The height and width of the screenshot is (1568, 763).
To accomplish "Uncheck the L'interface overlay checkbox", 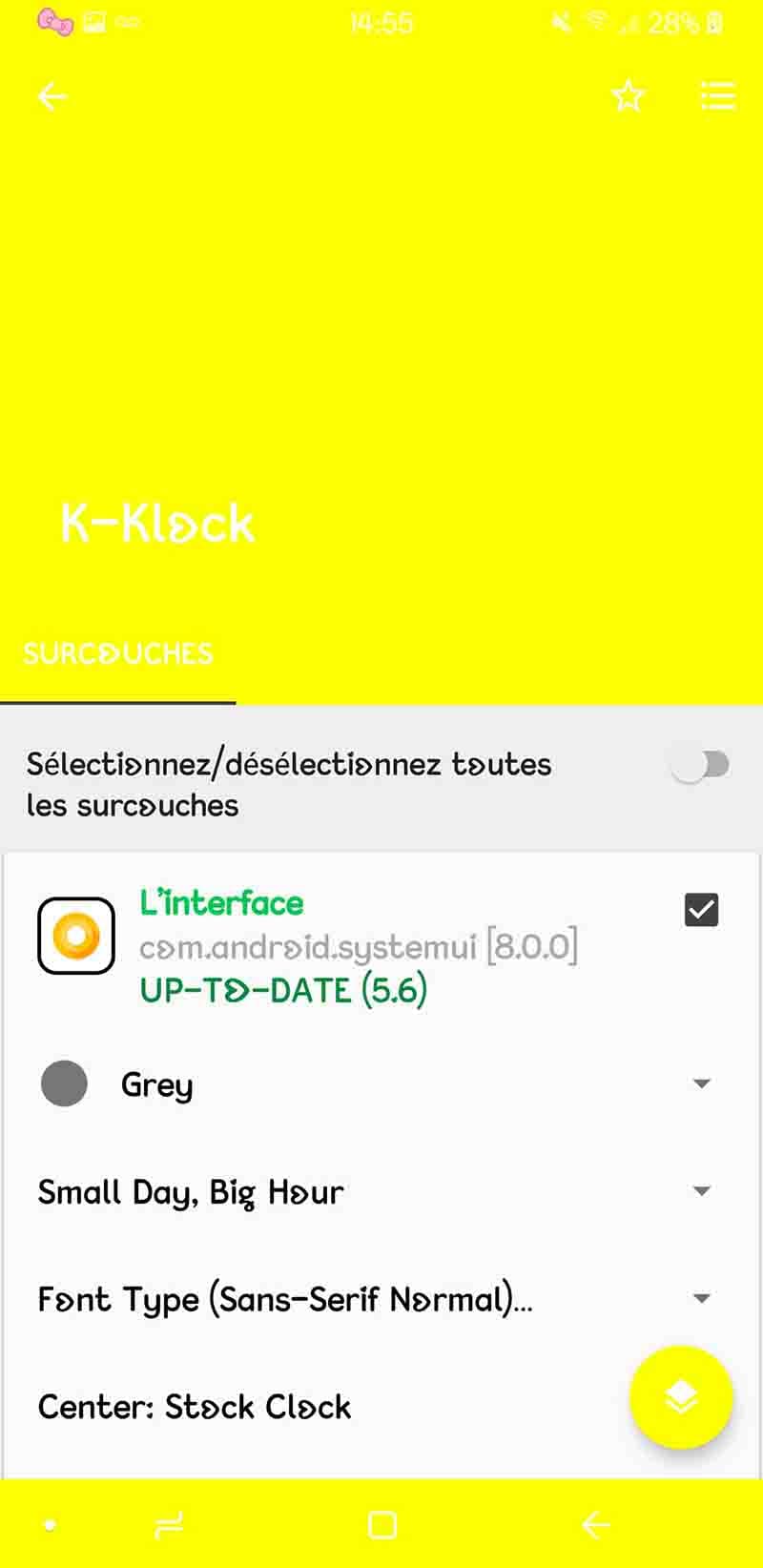I will click(701, 910).
